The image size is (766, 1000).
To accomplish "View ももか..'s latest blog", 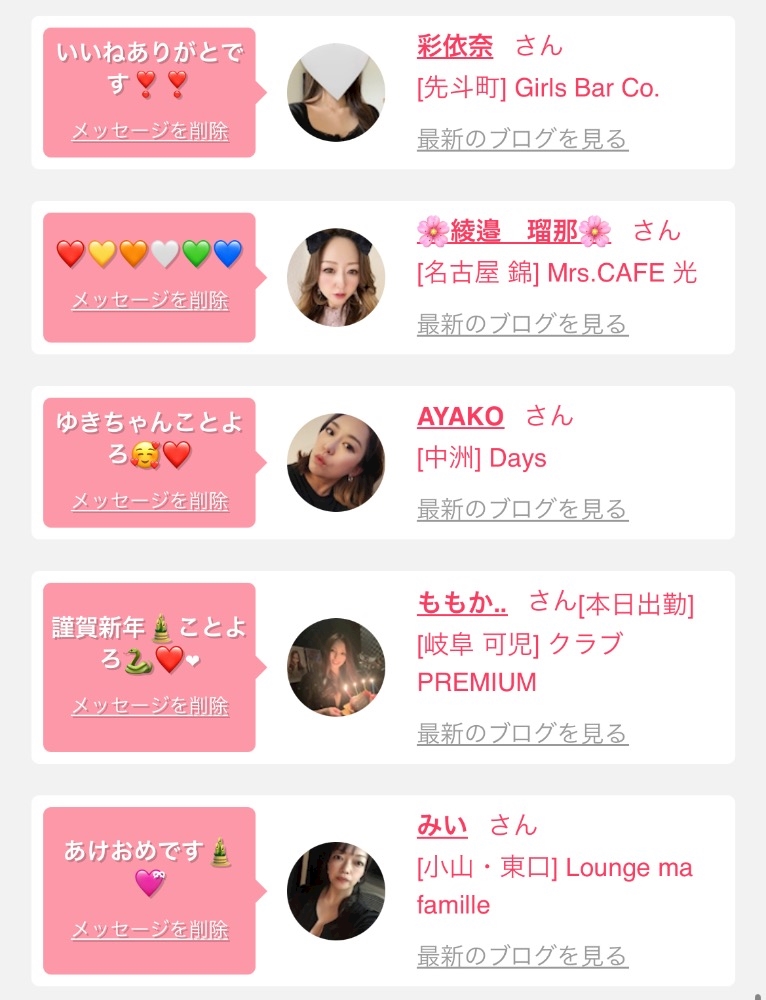I will click(x=522, y=734).
